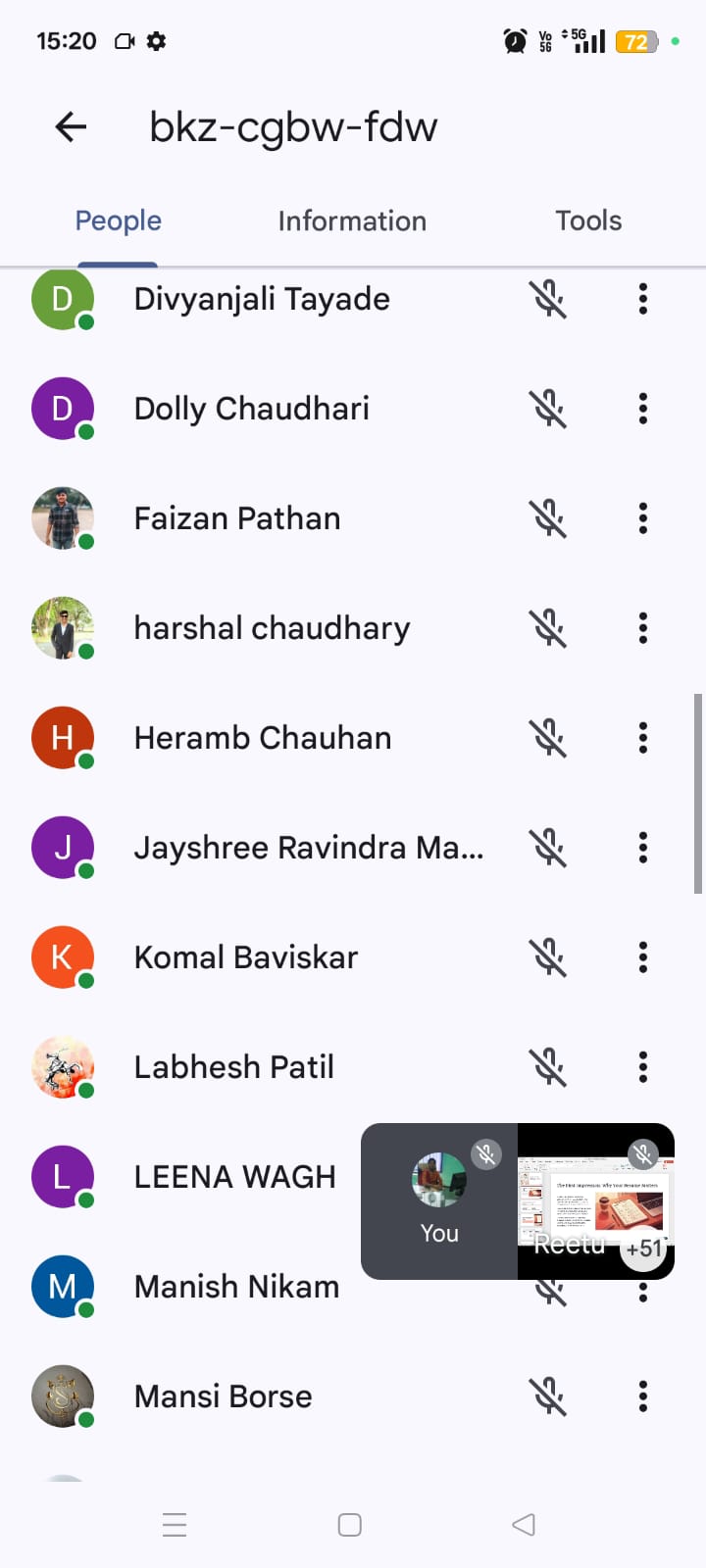Screen dimensions: 706x1568
Task: Open Manish Nikam participant row
Action: pyautogui.click(x=236, y=1287)
